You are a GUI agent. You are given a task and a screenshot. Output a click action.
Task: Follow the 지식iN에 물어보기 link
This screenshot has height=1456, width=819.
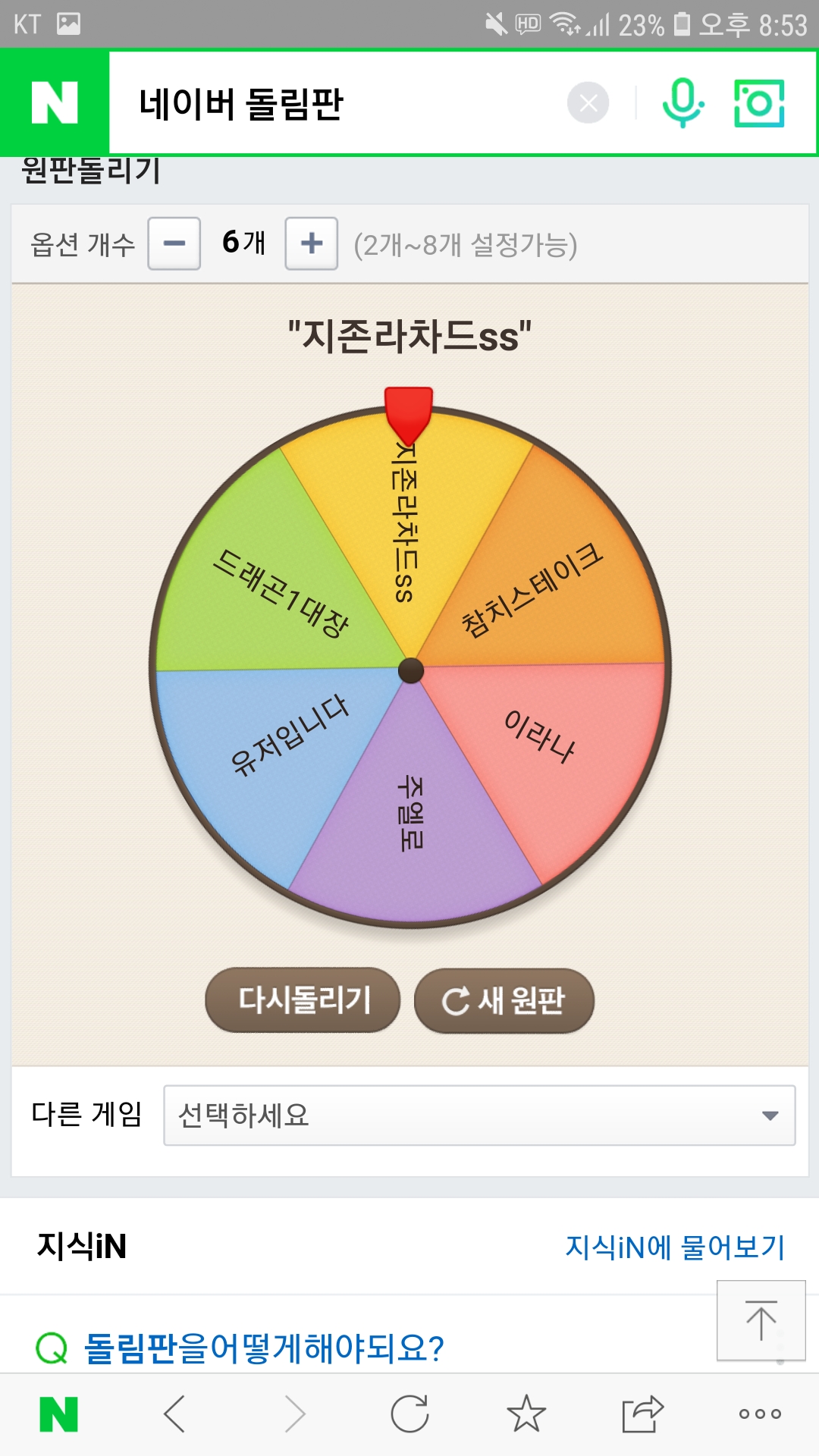674,1247
